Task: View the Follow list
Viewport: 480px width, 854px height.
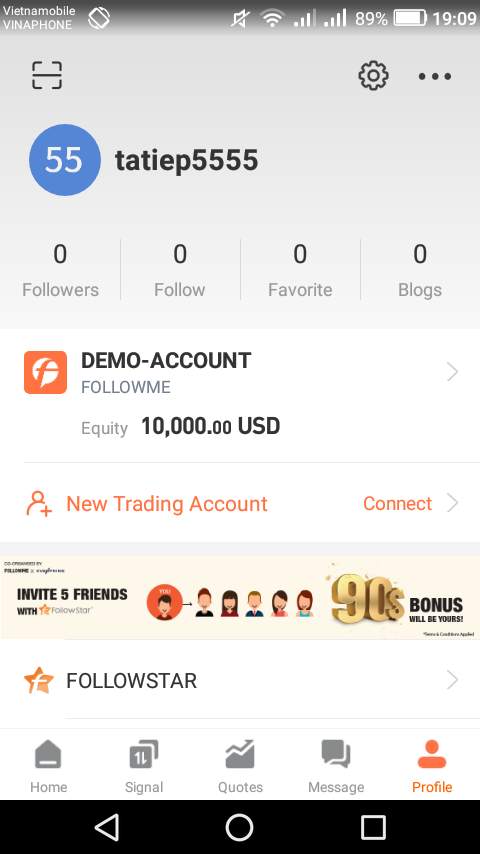Action: click(x=180, y=270)
